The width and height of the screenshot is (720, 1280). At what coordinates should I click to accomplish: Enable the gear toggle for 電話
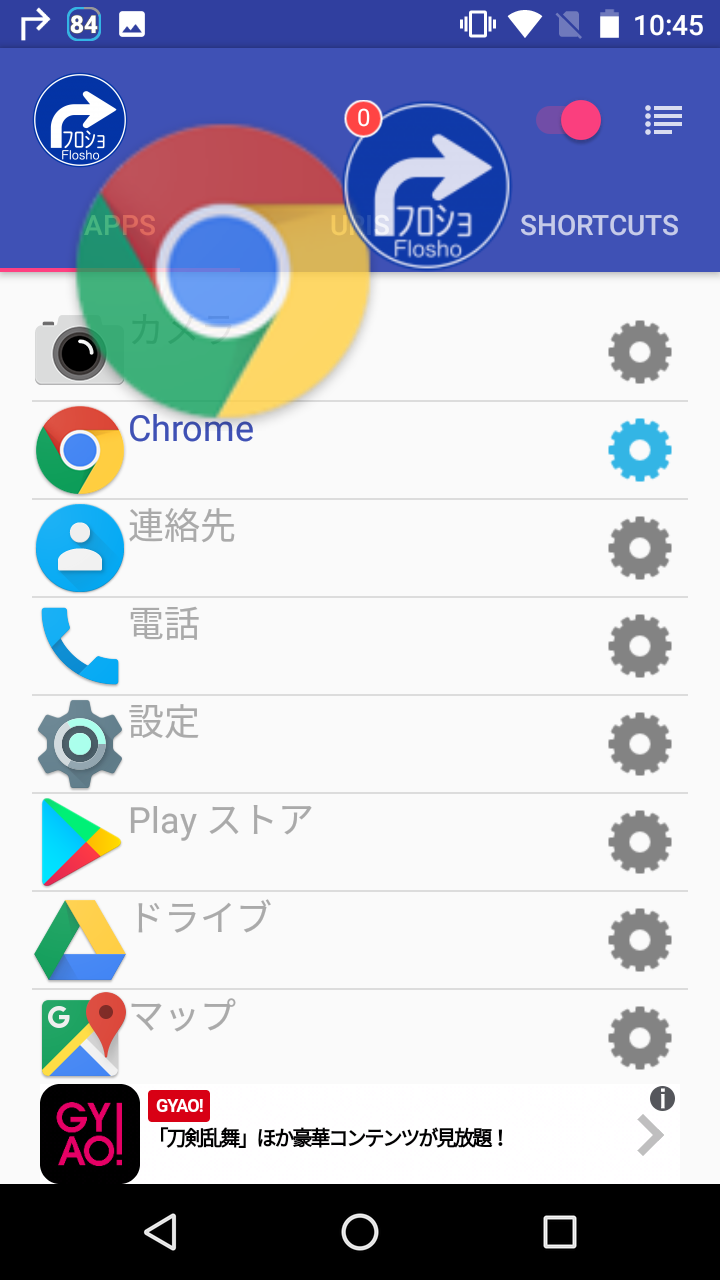(x=640, y=646)
